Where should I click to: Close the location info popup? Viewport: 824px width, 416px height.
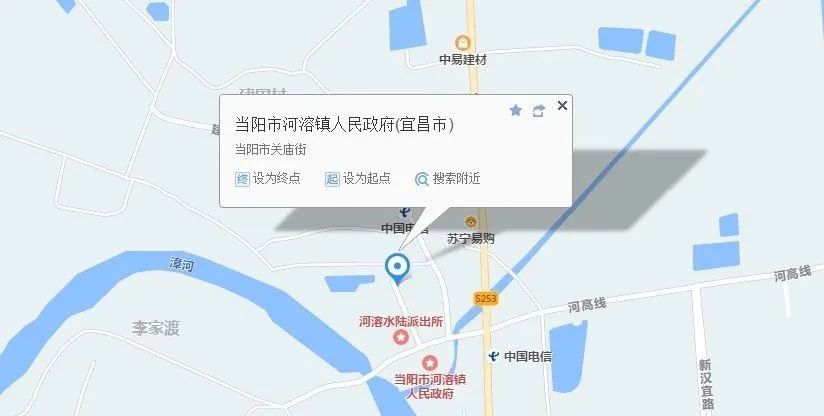[562, 106]
